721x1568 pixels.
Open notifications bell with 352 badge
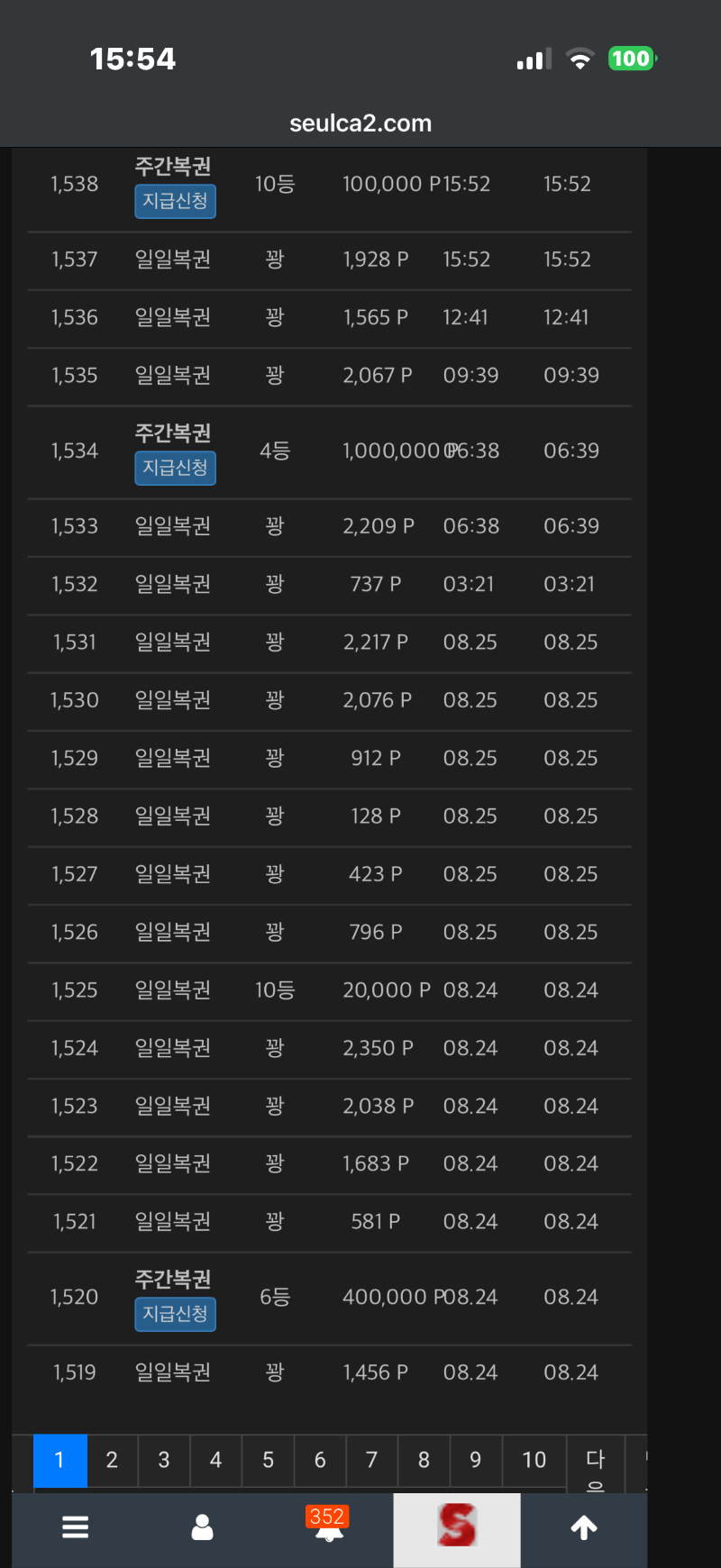click(329, 1525)
